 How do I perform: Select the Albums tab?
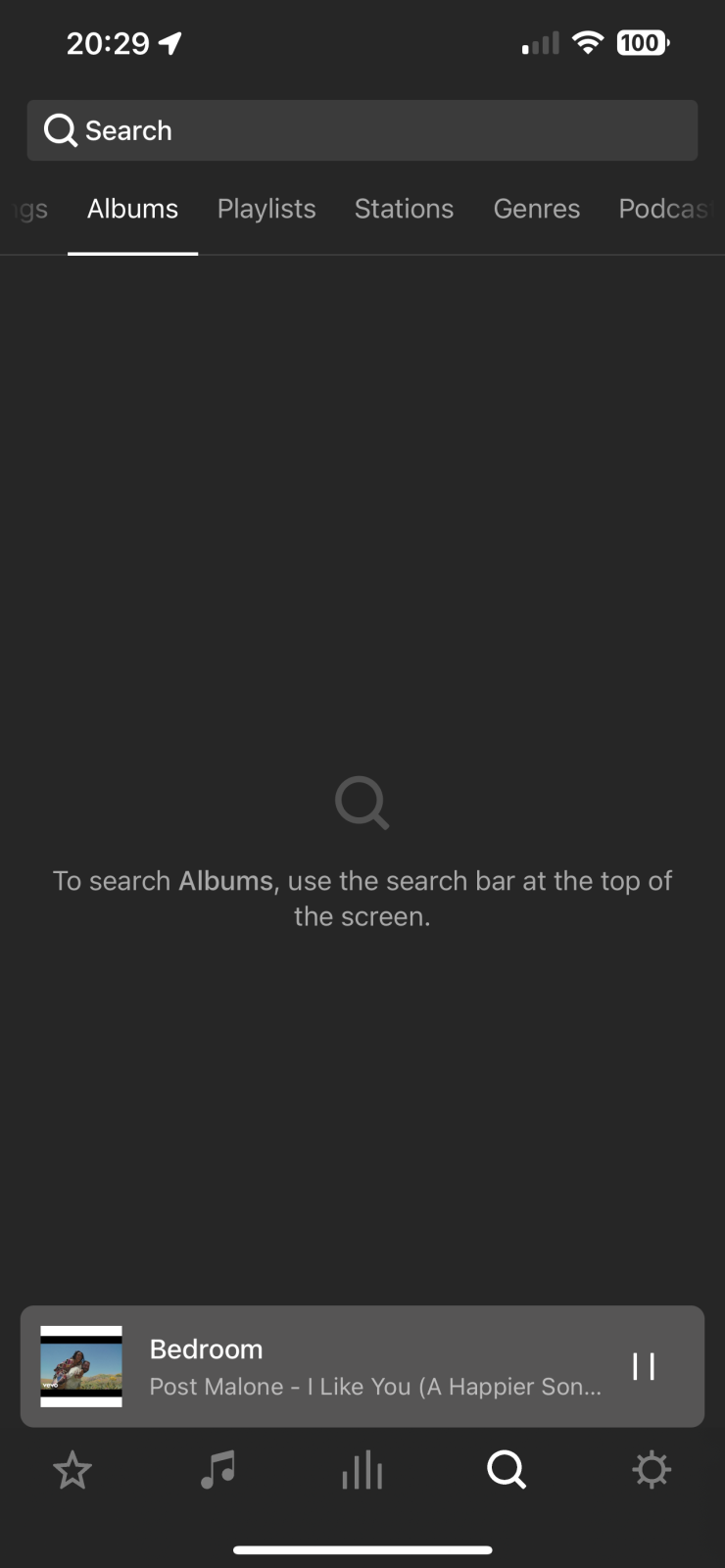(132, 209)
